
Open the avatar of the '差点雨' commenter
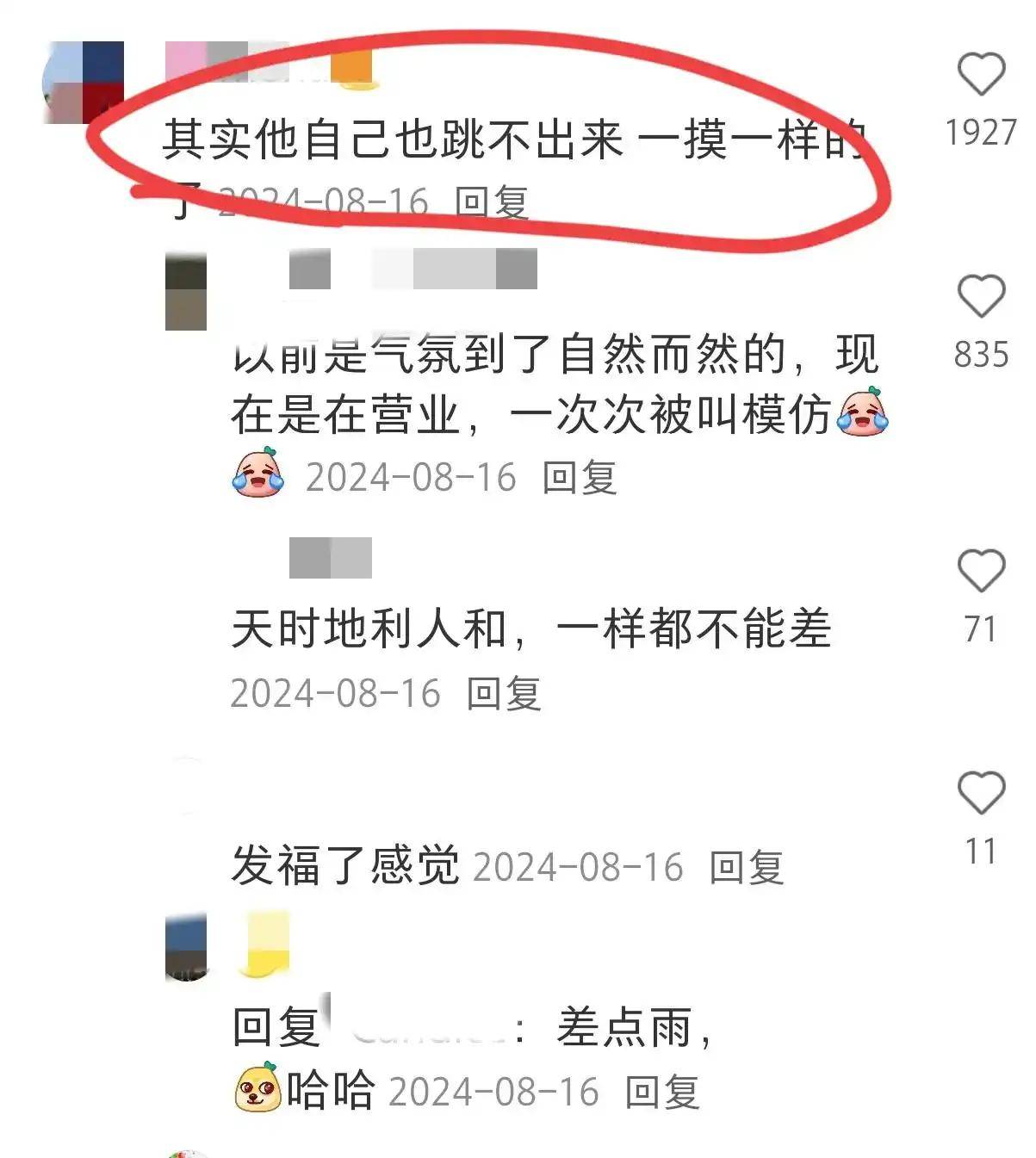coord(186,947)
